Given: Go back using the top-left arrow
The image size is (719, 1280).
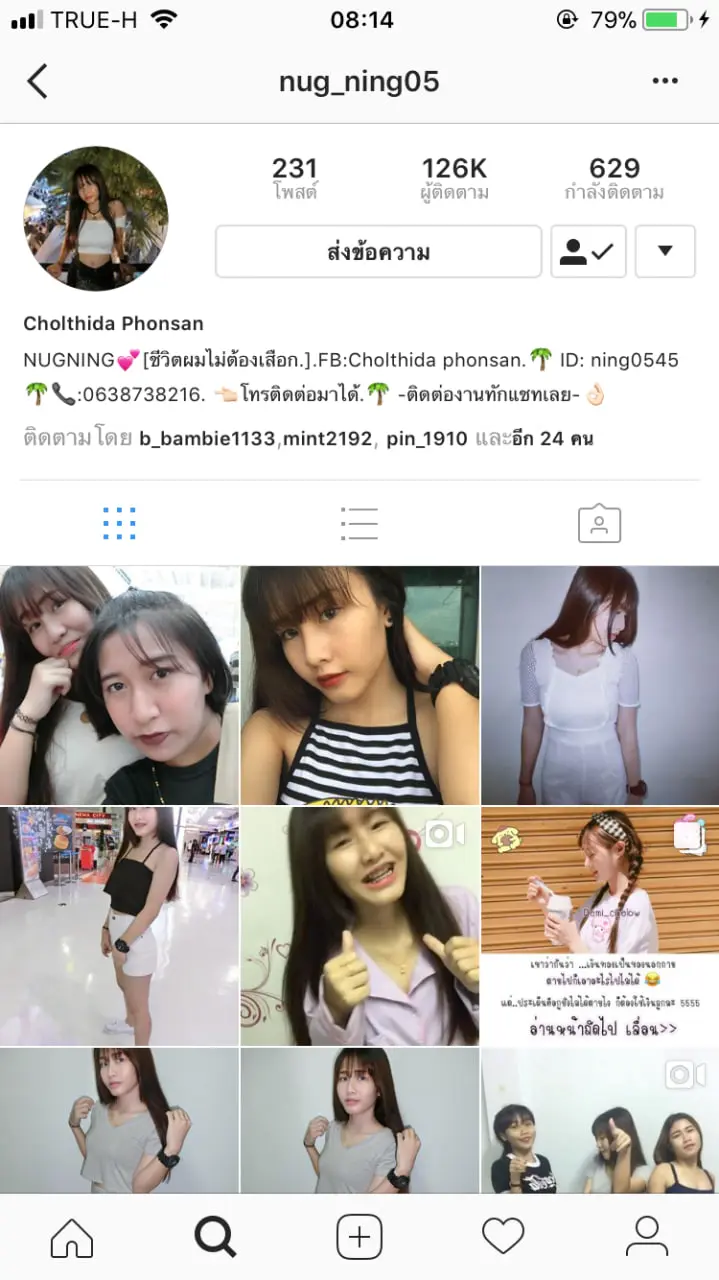Looking at the screenshot, I should [37, 81].
